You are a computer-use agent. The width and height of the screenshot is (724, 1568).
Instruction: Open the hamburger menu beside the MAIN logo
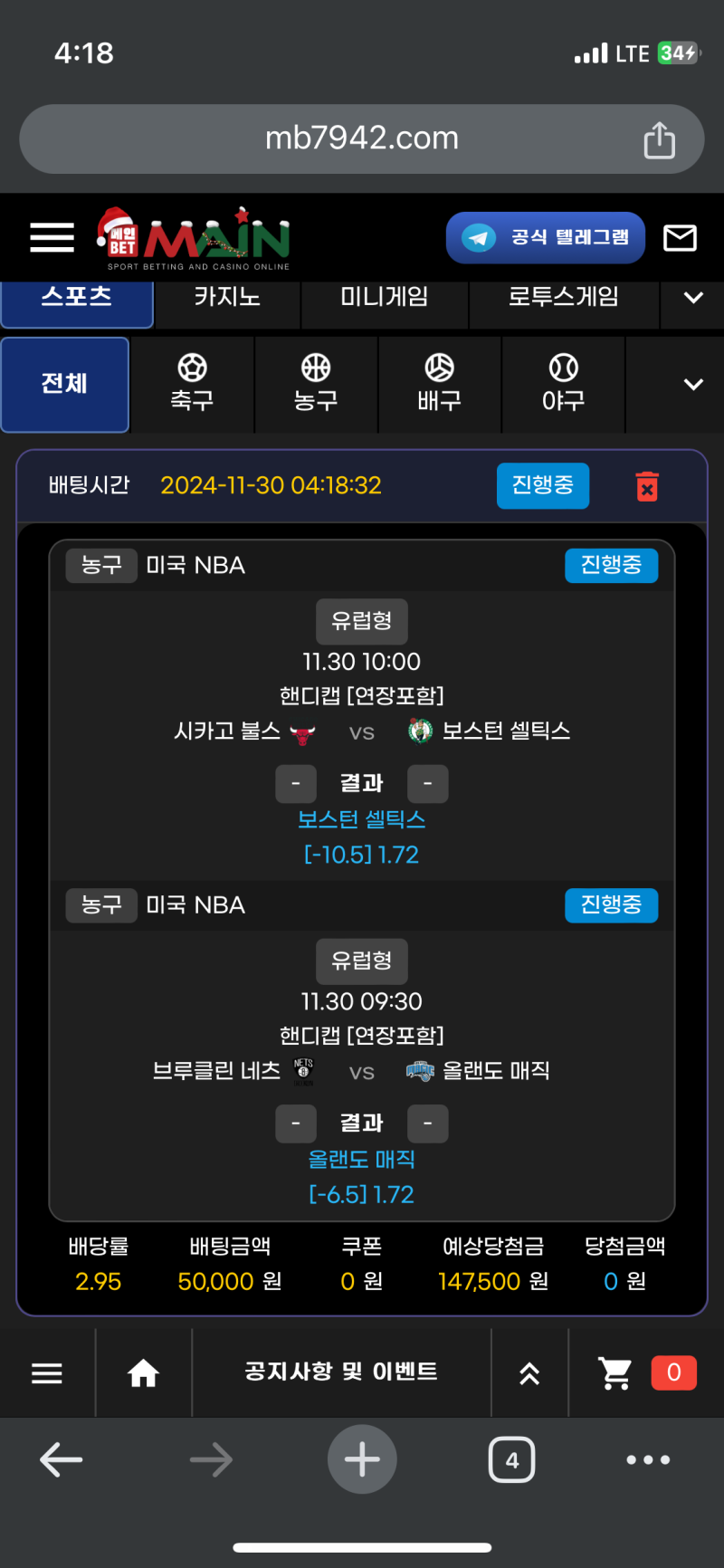[52, 237]
